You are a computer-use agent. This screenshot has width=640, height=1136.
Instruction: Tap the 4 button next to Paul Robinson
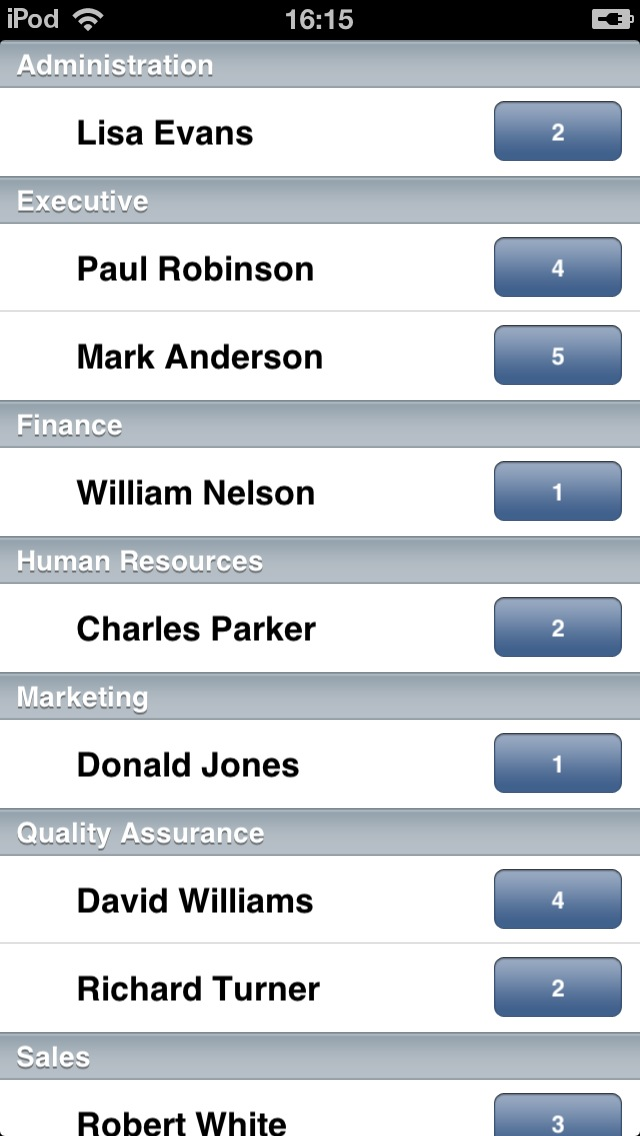point(557,267)
